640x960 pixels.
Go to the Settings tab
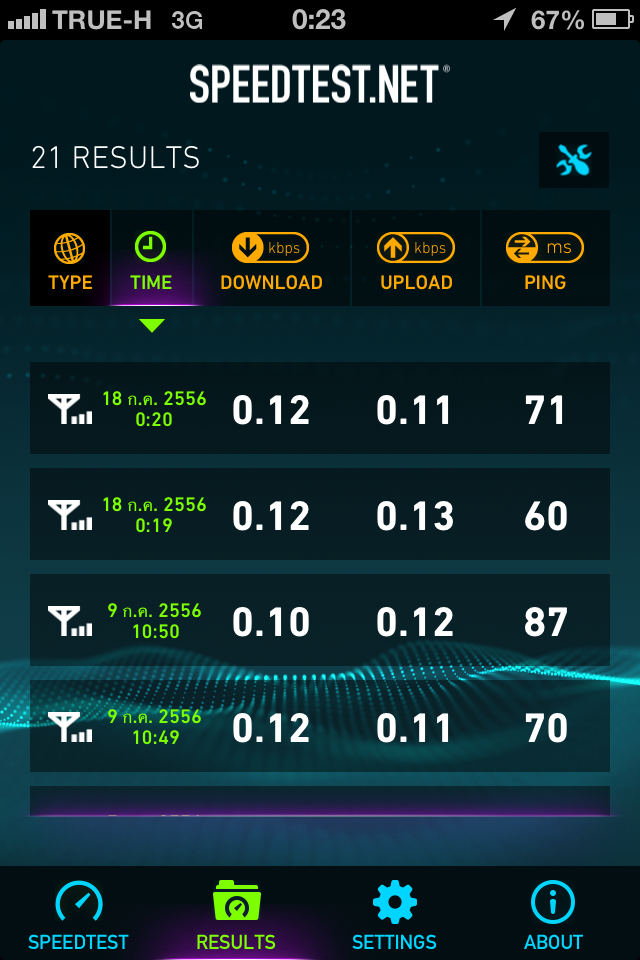(x=394, y=915)
